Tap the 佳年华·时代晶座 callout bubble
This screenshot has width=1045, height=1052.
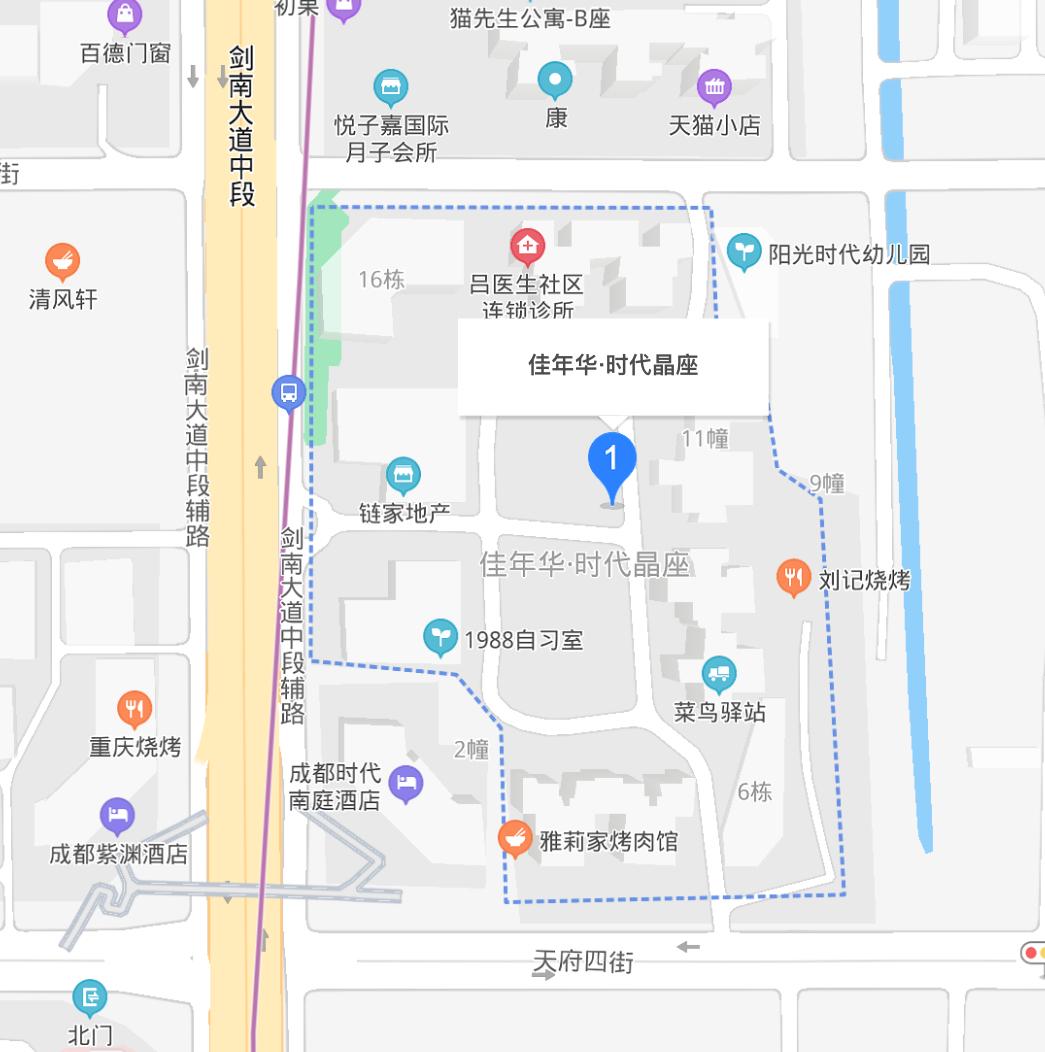[x=613, y=366]
